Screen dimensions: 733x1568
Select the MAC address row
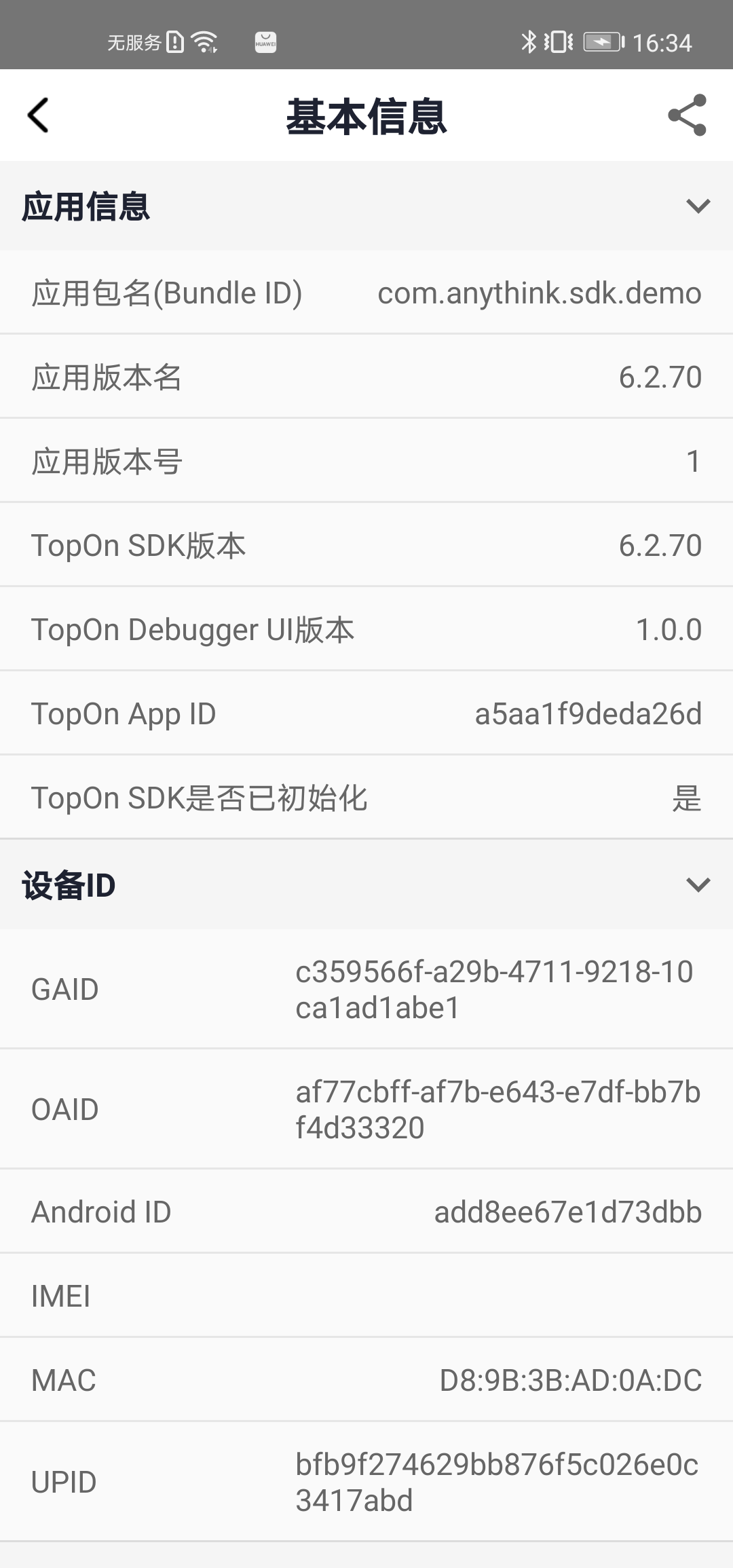(366, 1379)
